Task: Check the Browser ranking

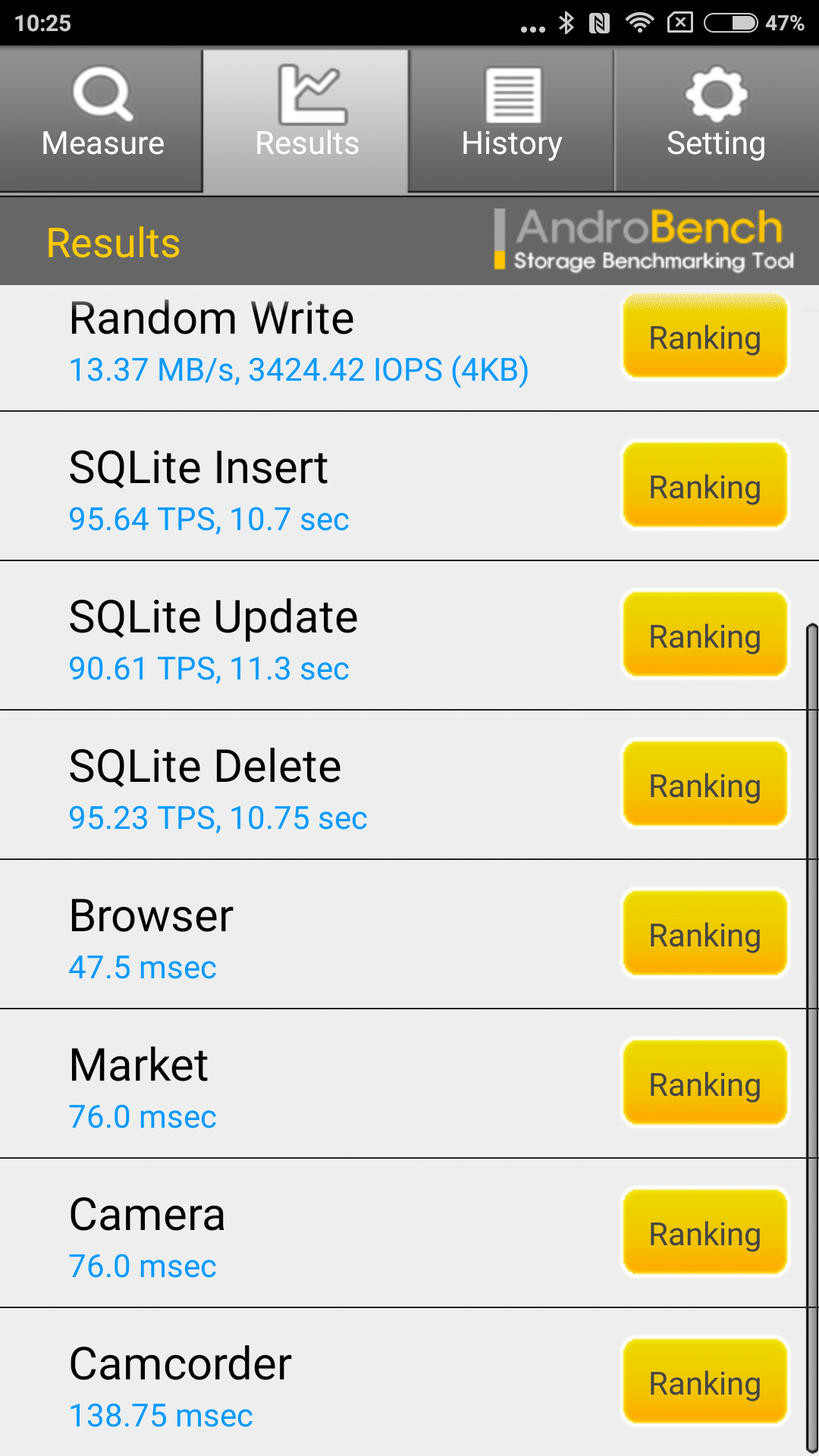Action: (x=705, y=934)
